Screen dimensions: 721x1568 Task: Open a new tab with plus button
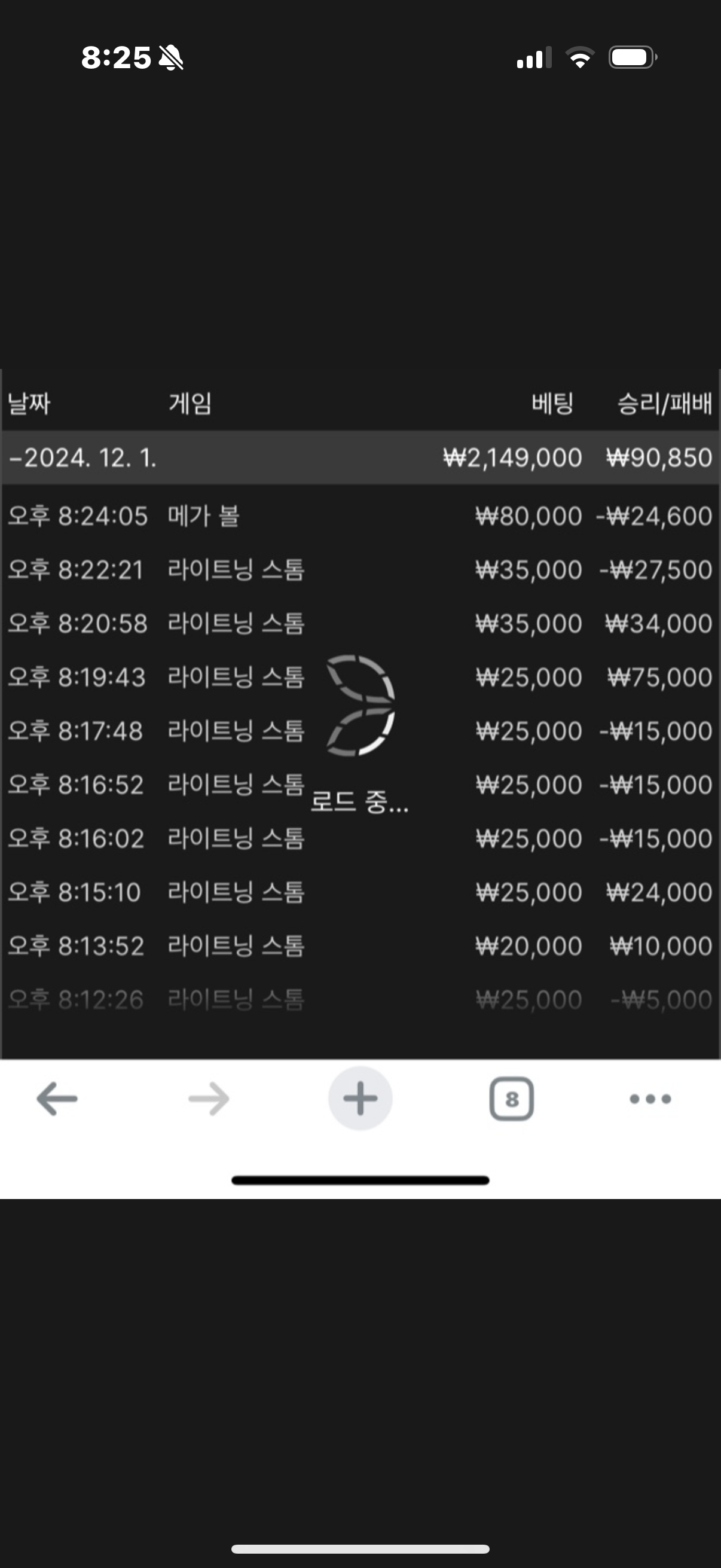point(360,1099)
